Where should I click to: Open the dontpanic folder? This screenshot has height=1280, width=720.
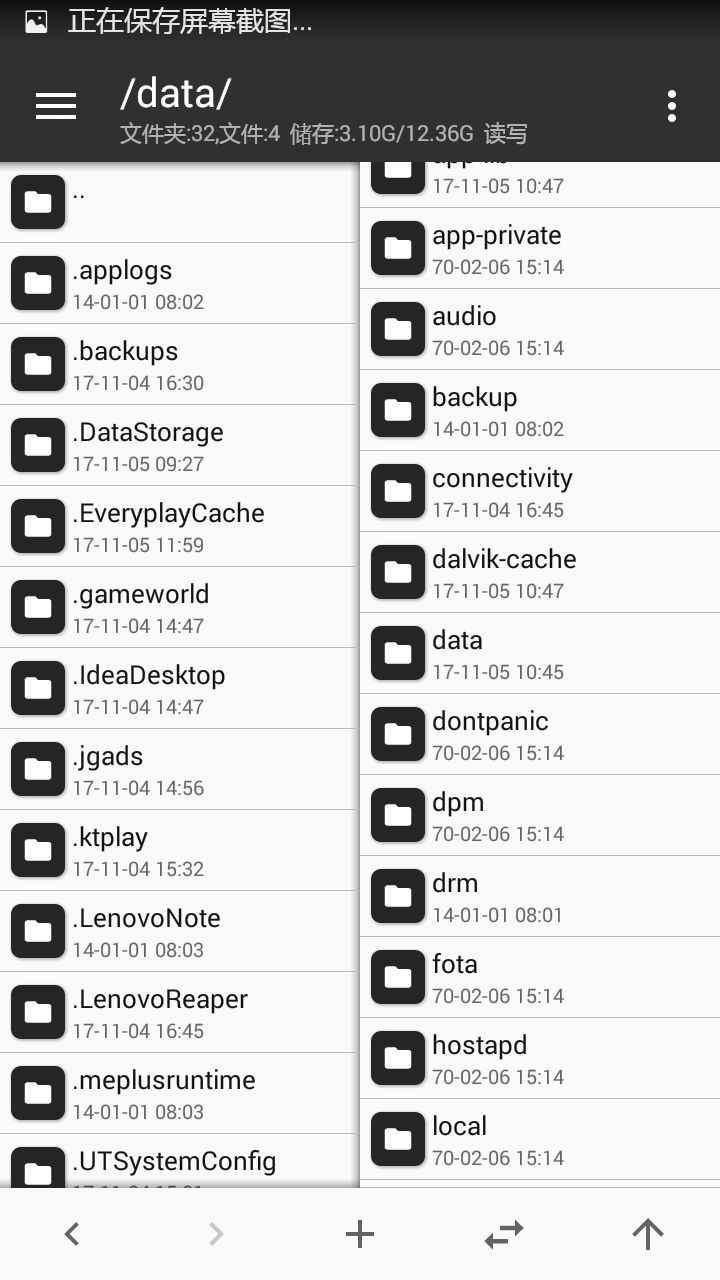click(540, 735)
